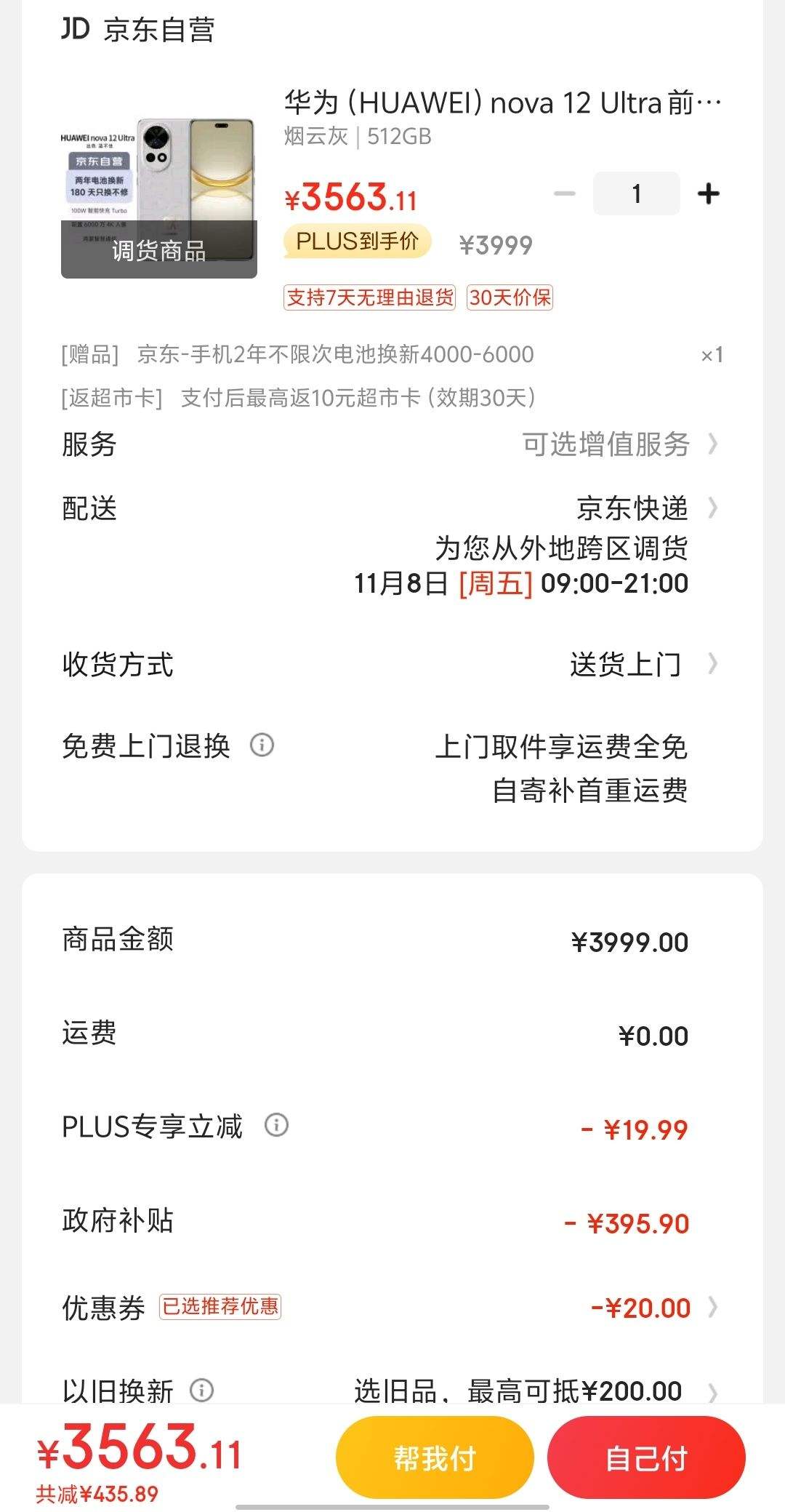Increase quantity with the plus button

[x=708, y=193]
